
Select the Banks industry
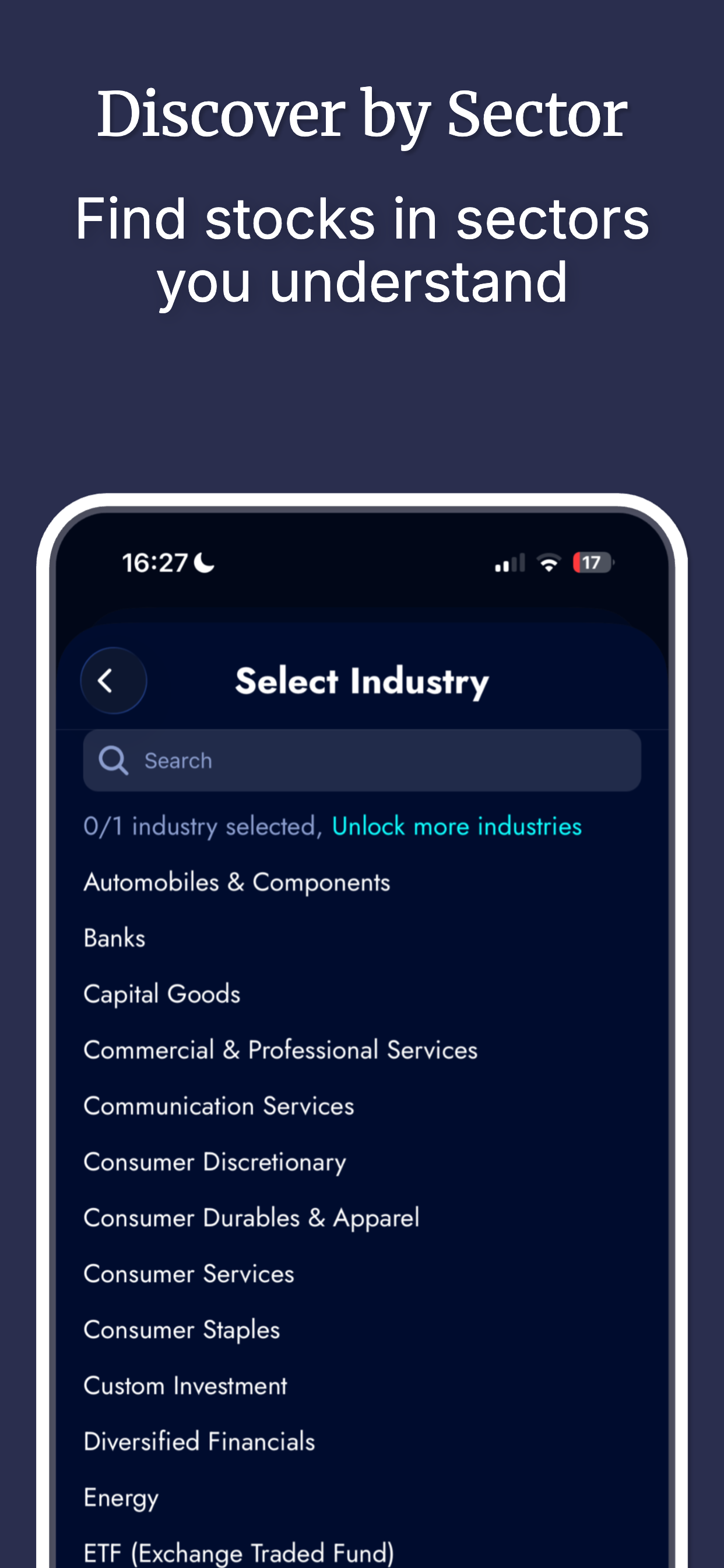pos(114,937)
